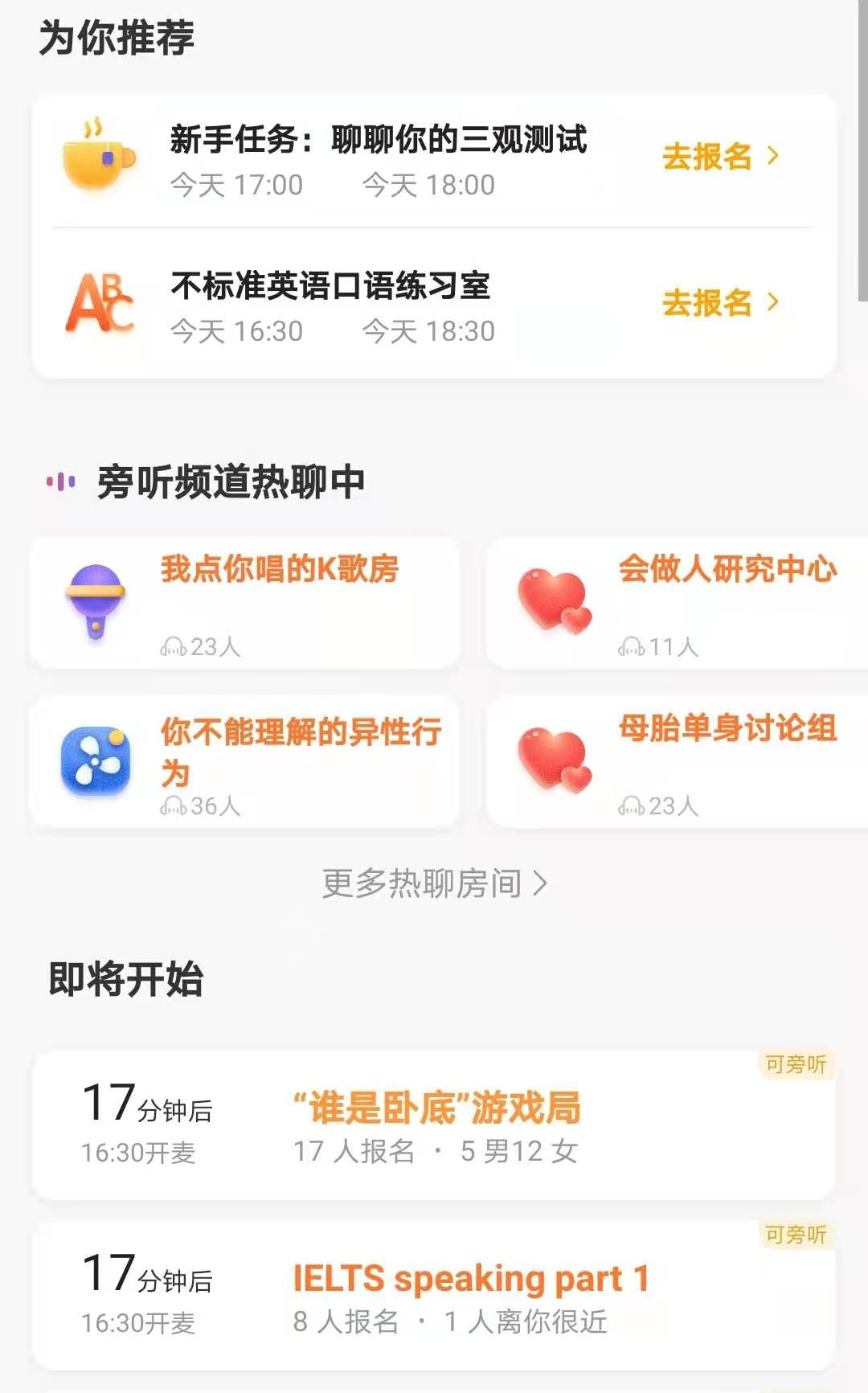View 更多热聊房间
This screenshot has width=868, height=1393.
[x=434, y=883]
